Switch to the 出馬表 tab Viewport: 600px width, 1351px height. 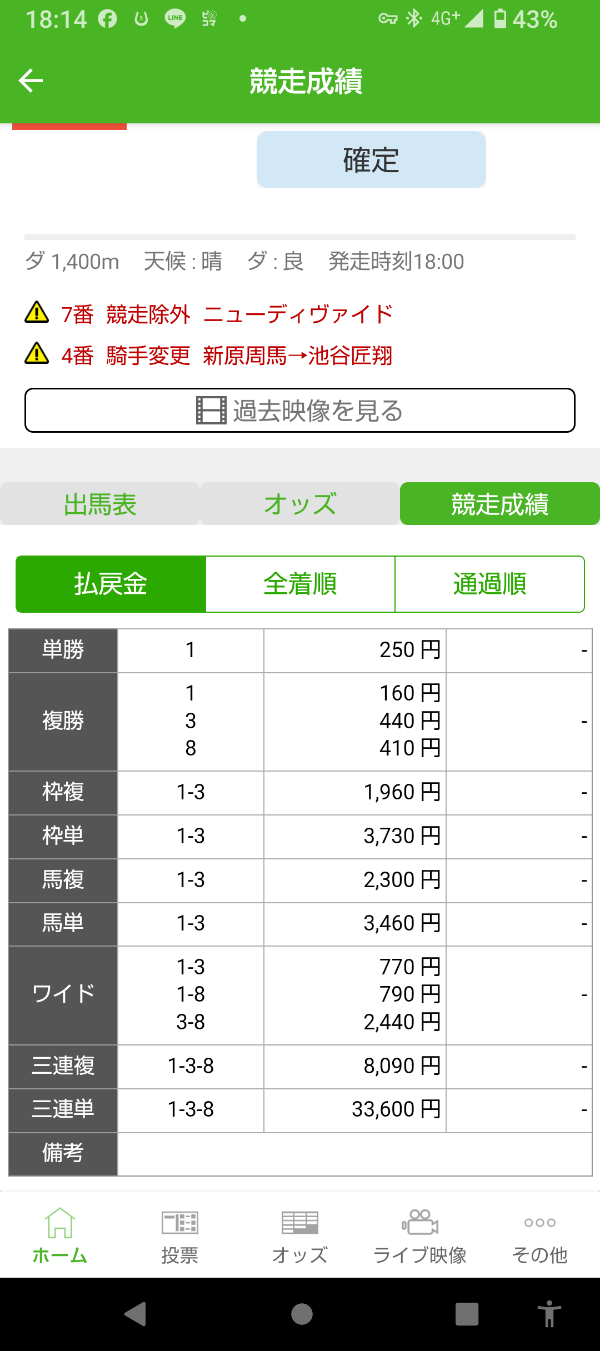coord(100,504)
